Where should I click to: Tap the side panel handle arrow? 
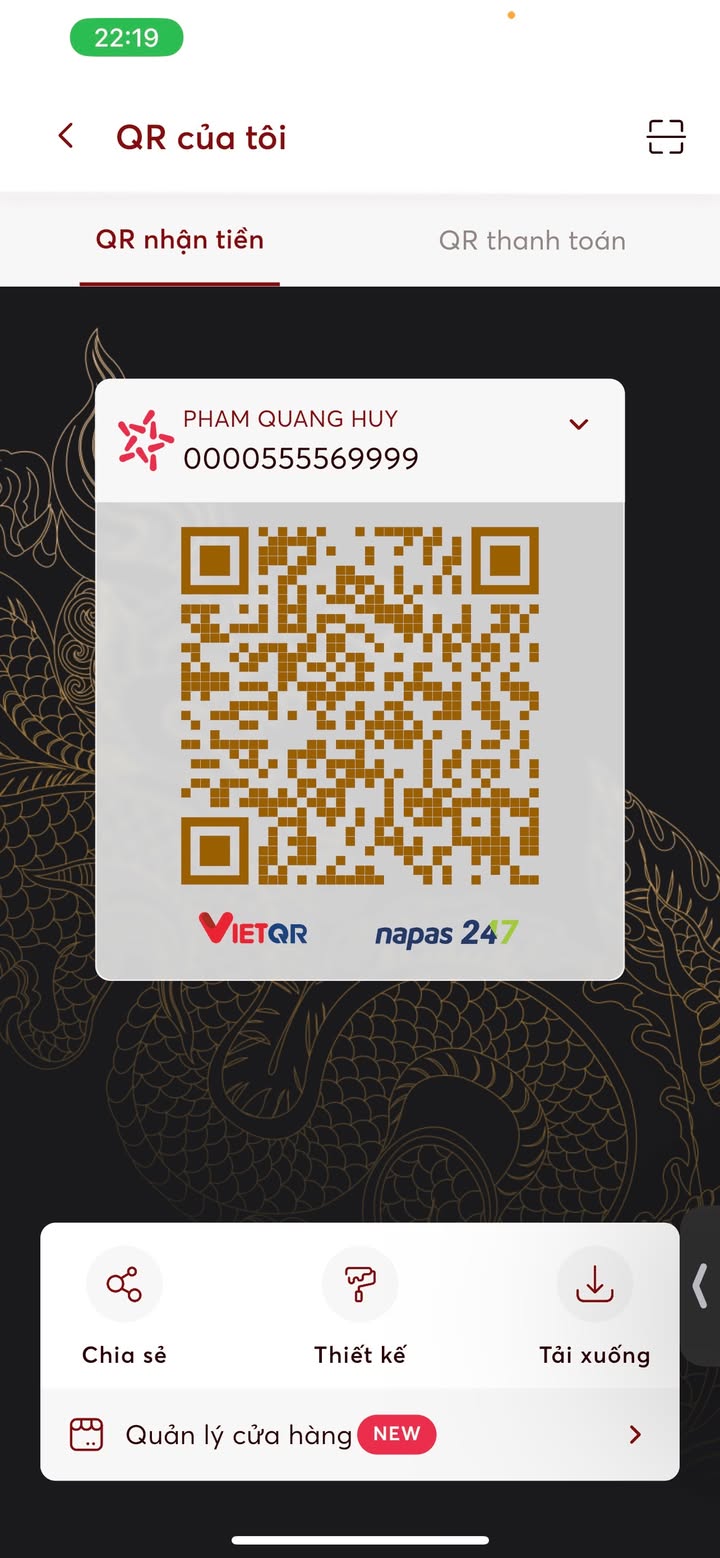[701, 1286]
